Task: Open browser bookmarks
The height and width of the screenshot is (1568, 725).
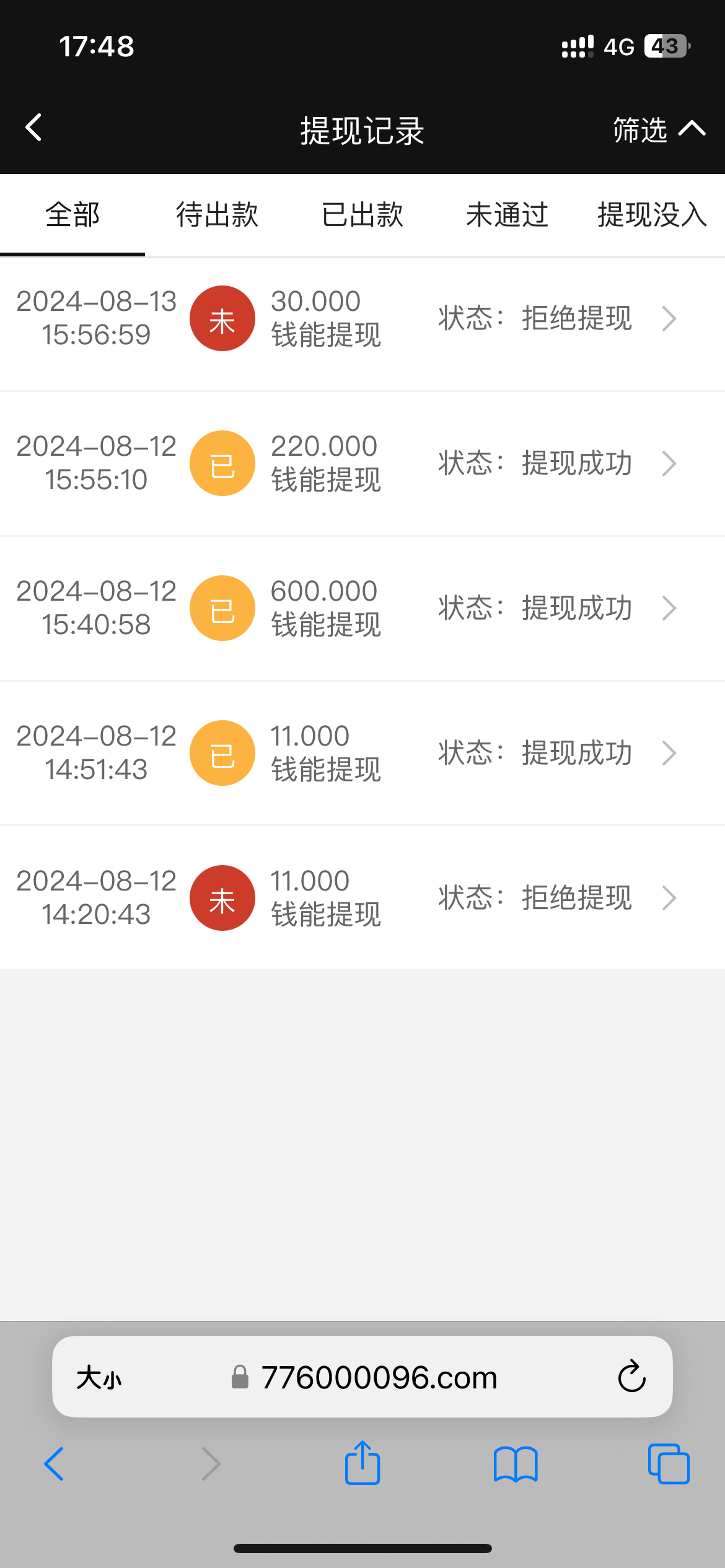Action: coord(516,1464)
